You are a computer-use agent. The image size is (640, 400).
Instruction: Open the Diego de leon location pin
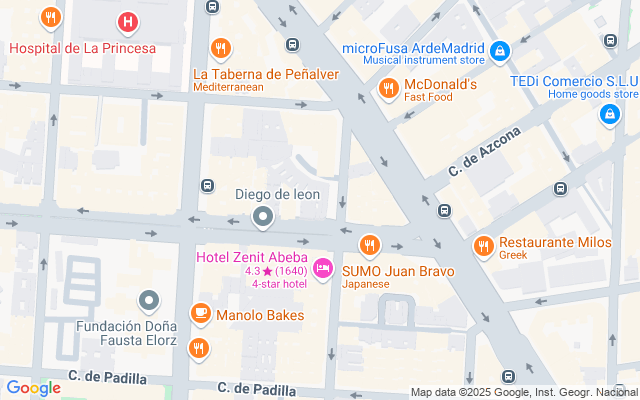point(263,216)
